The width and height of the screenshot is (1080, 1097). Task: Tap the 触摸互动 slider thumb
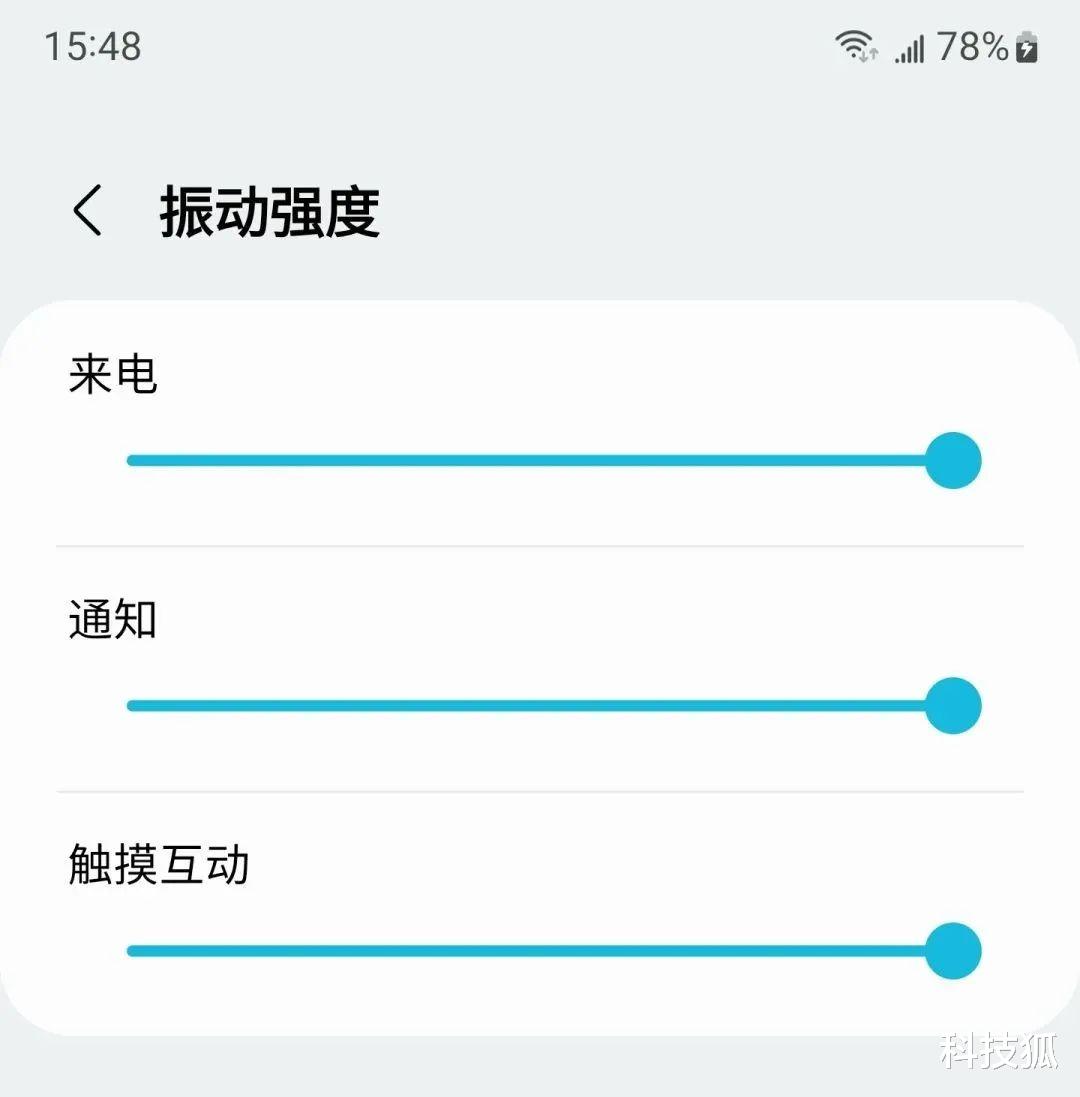[x=952, y=951]
